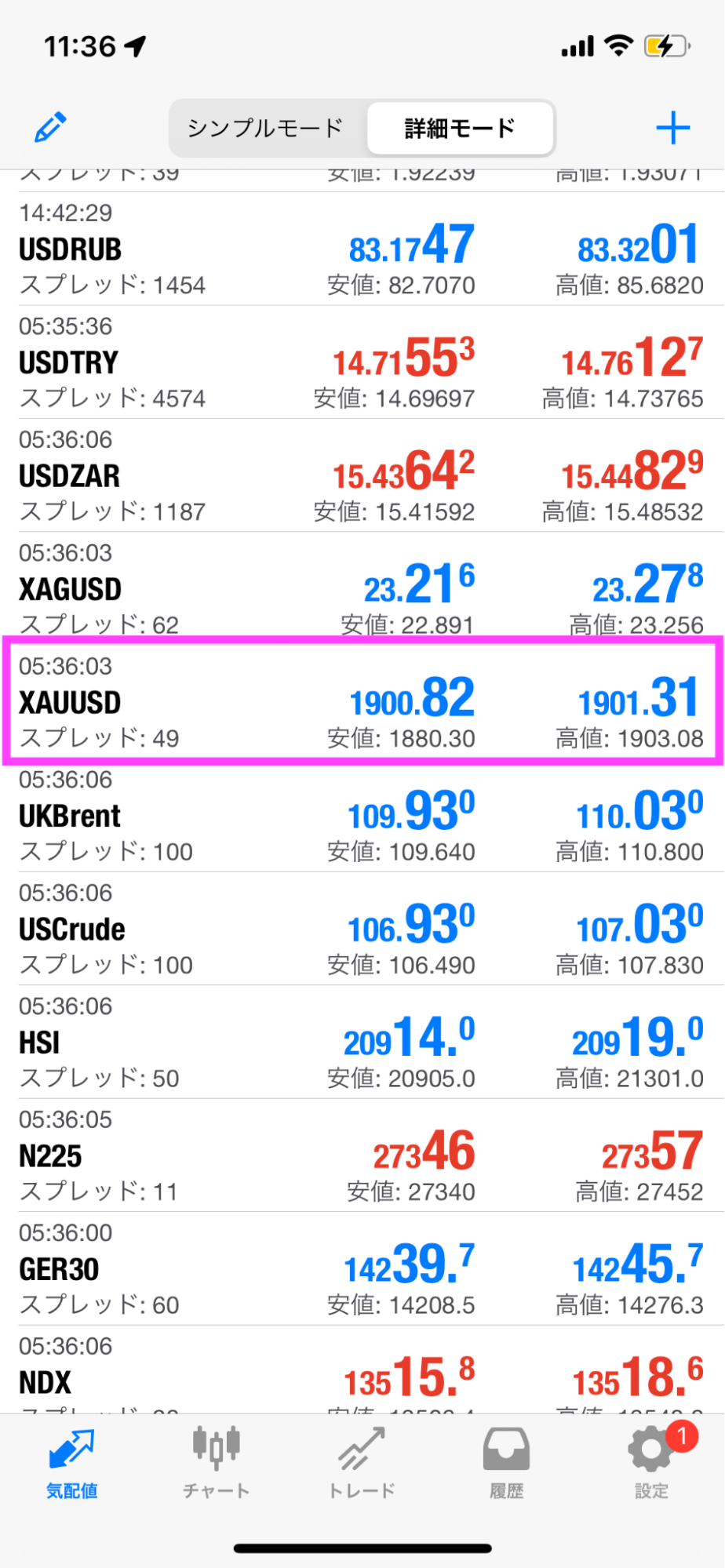Choose the UKBrent quote row

(361, 816)
